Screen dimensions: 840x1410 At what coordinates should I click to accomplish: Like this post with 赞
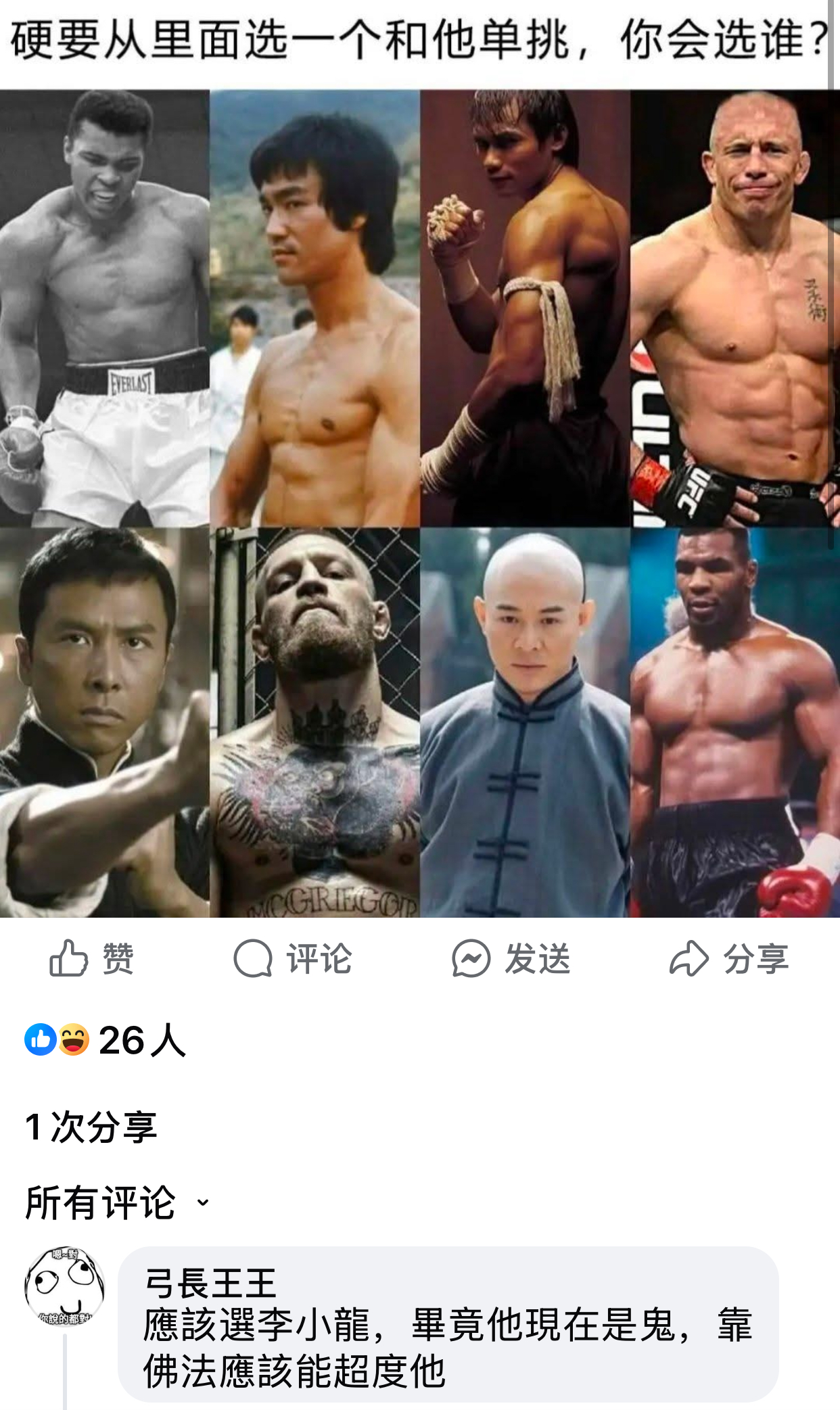pos(92,958)
